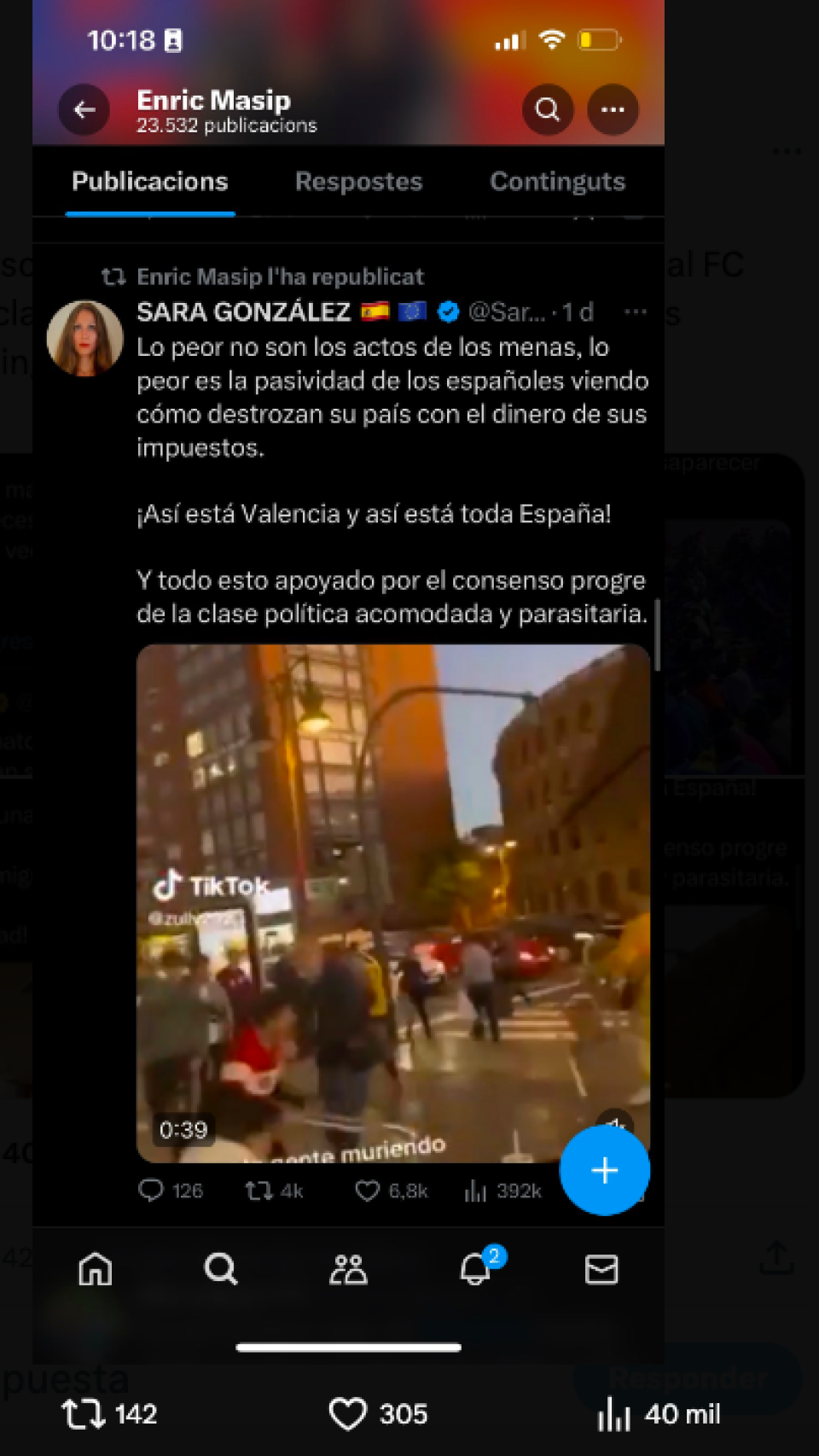This screenshot has width=819, height=1456.
Task: Switch to the Respostes tab
Action: 358,182
